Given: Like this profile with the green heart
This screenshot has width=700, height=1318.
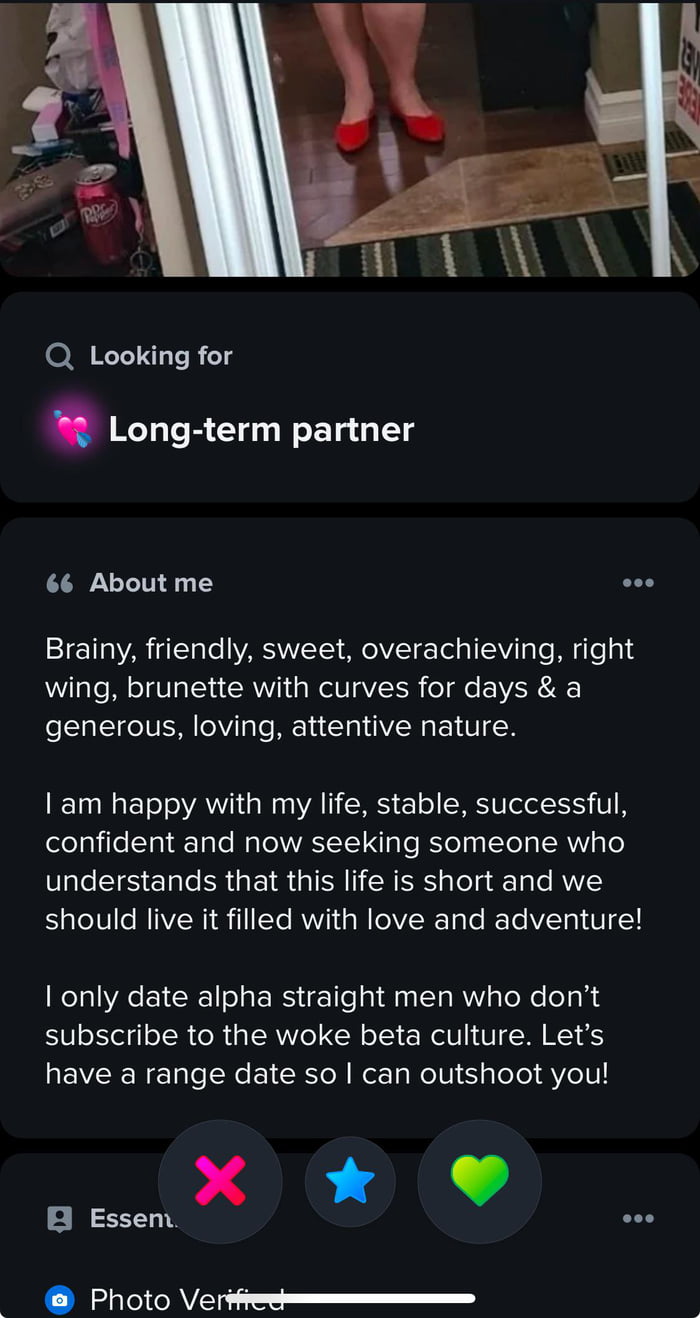Looking at the screenshot, I should (x=479, y=1182).
